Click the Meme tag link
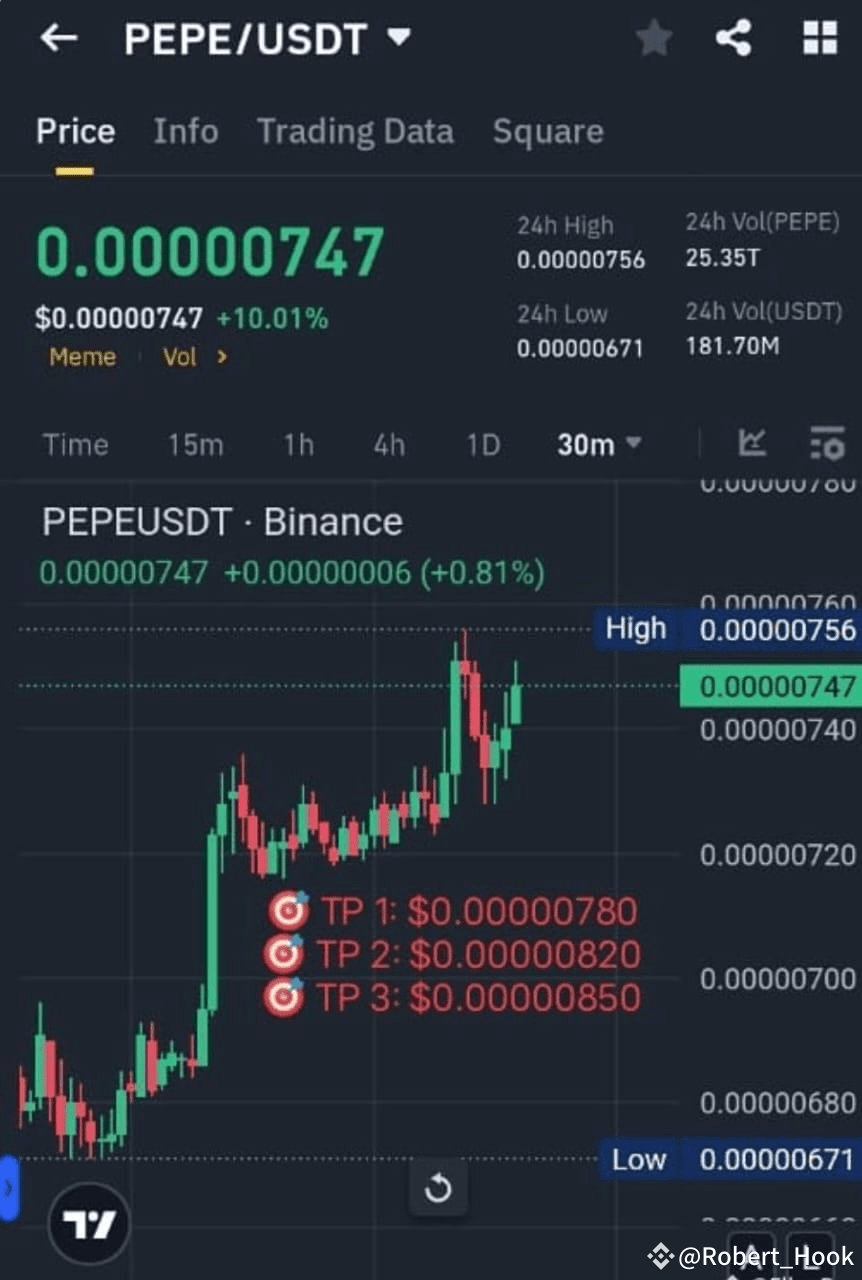 (x=82, y=357)
